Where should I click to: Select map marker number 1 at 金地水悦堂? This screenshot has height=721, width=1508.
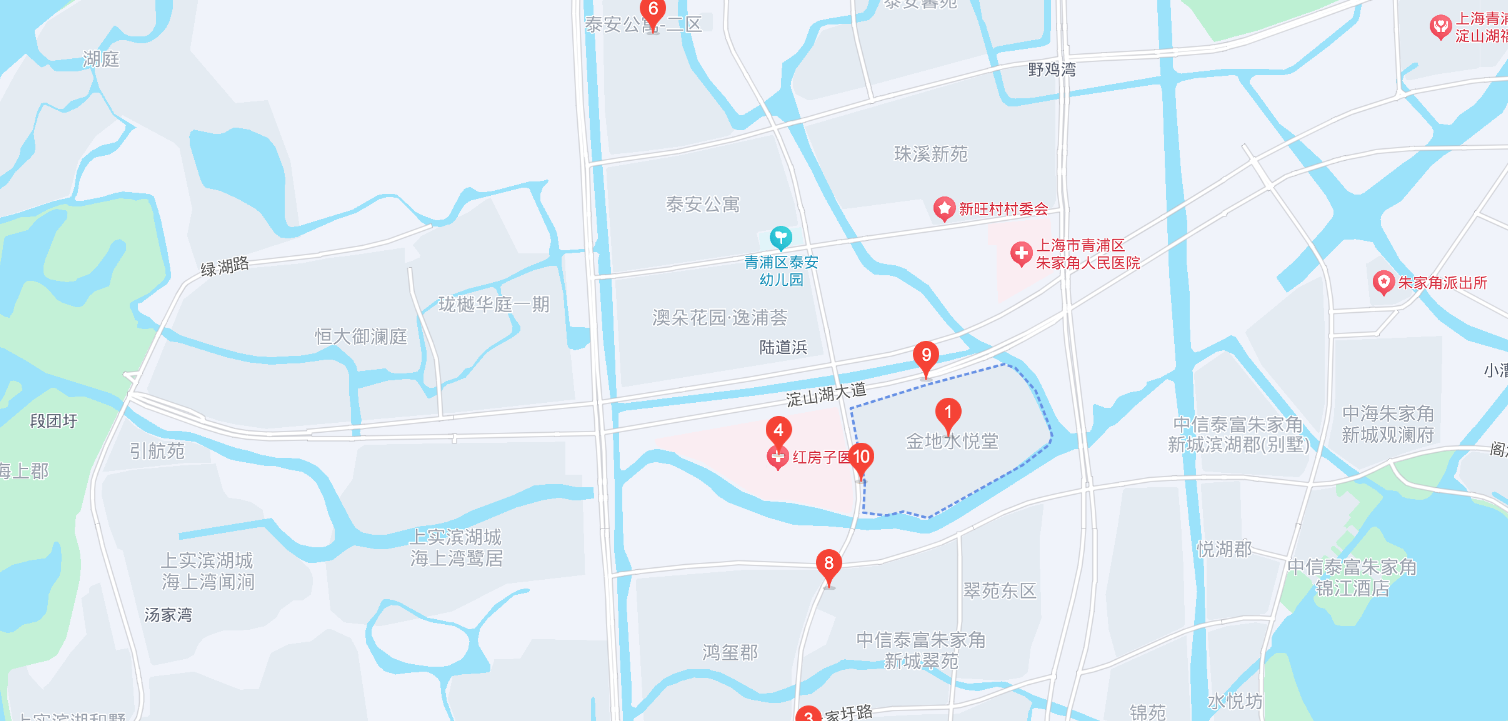[947, 413]
